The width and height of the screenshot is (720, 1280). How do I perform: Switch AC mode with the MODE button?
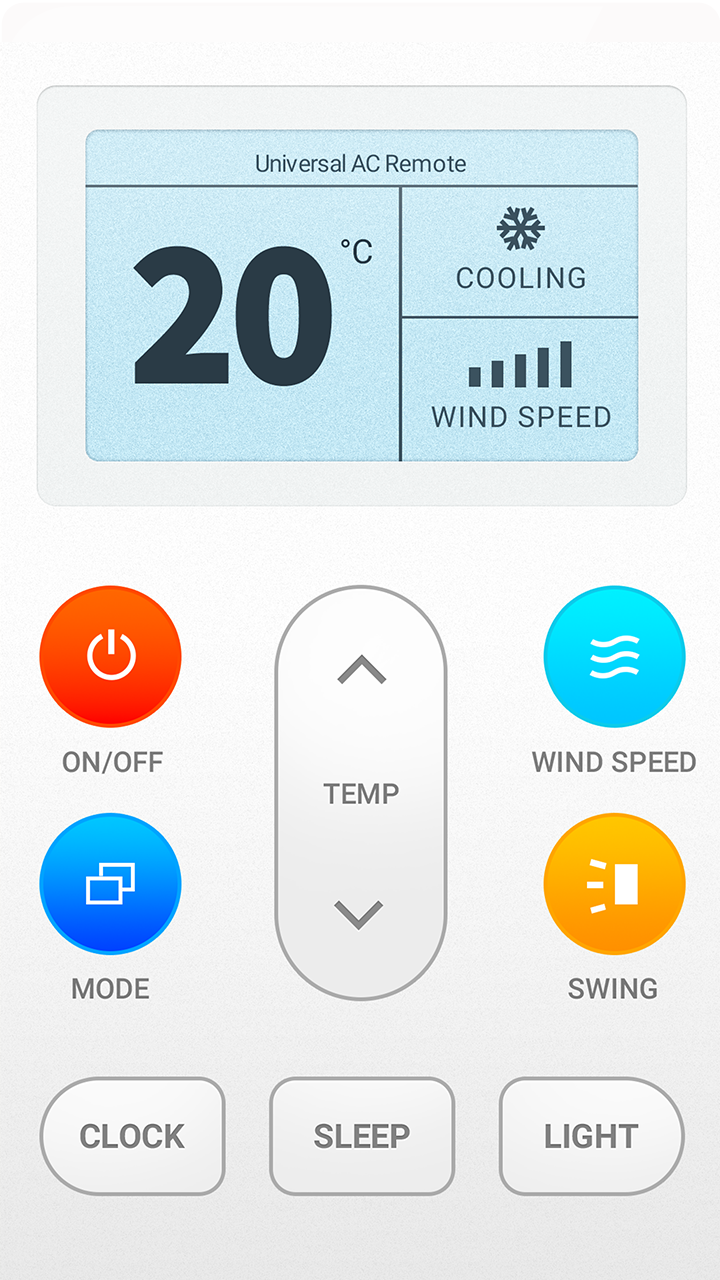coord(110,884)
